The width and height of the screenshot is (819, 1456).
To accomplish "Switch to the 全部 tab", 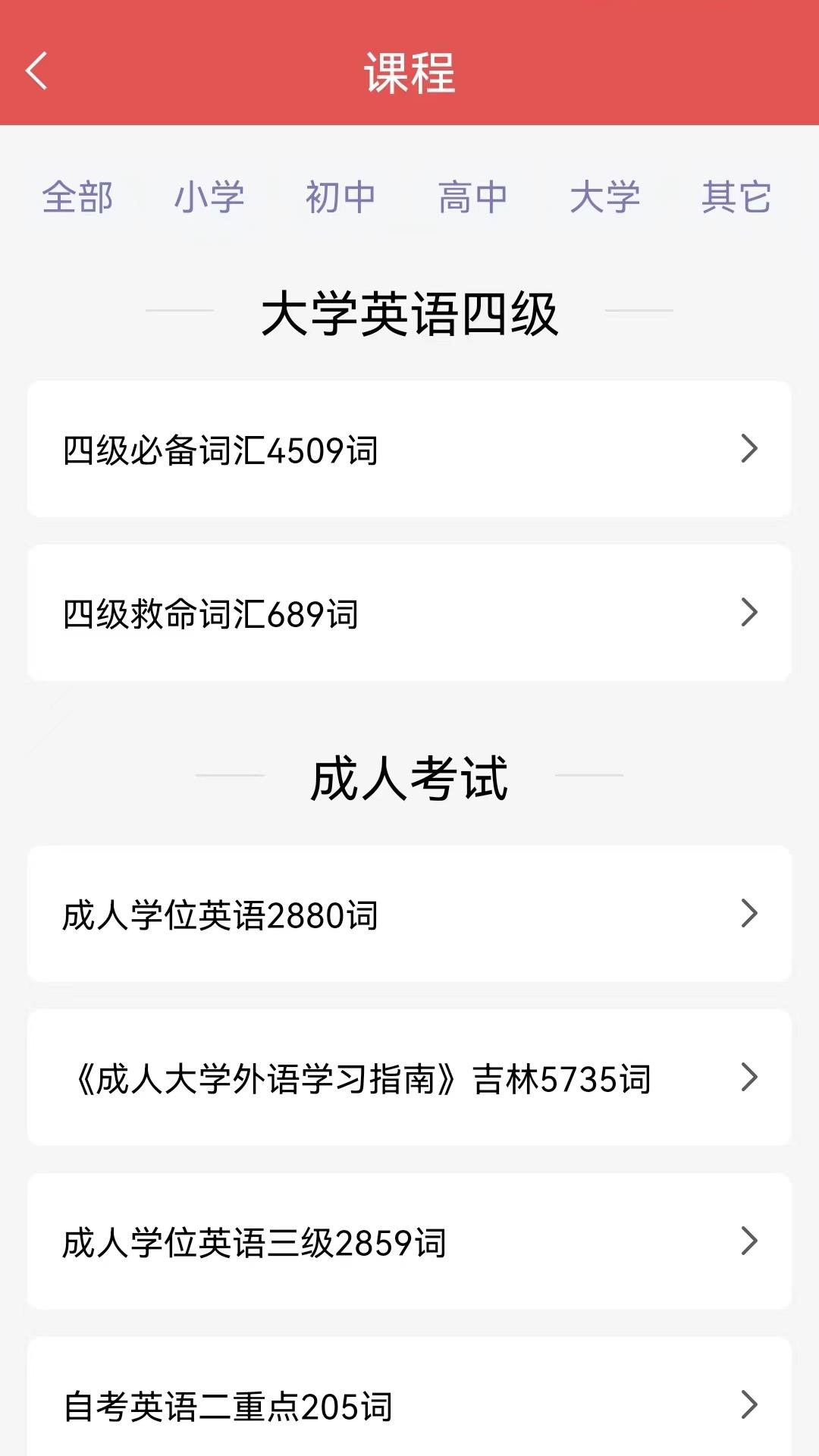I will click(77, 197).
